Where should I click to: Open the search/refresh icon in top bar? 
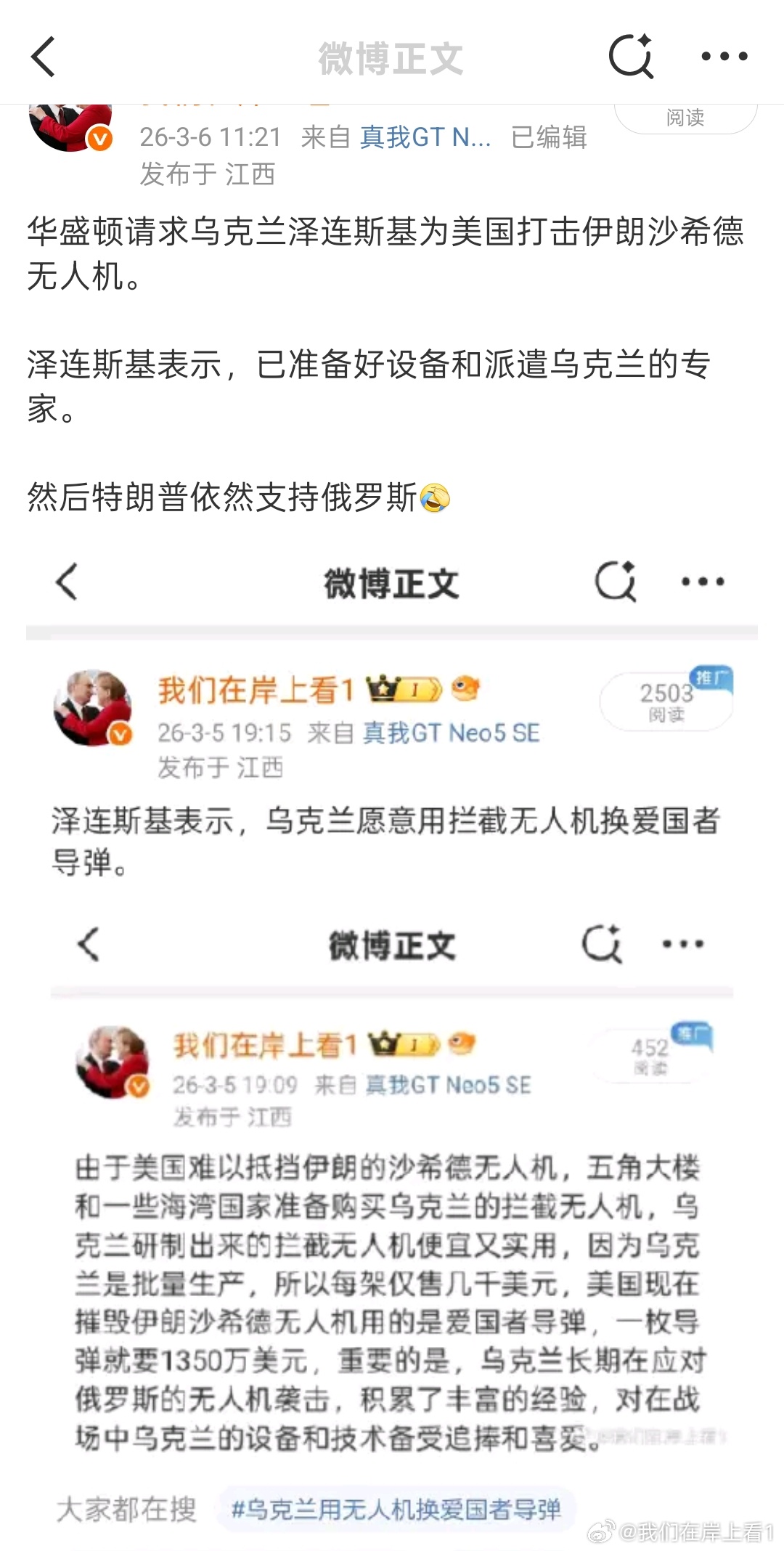[631, 55]
